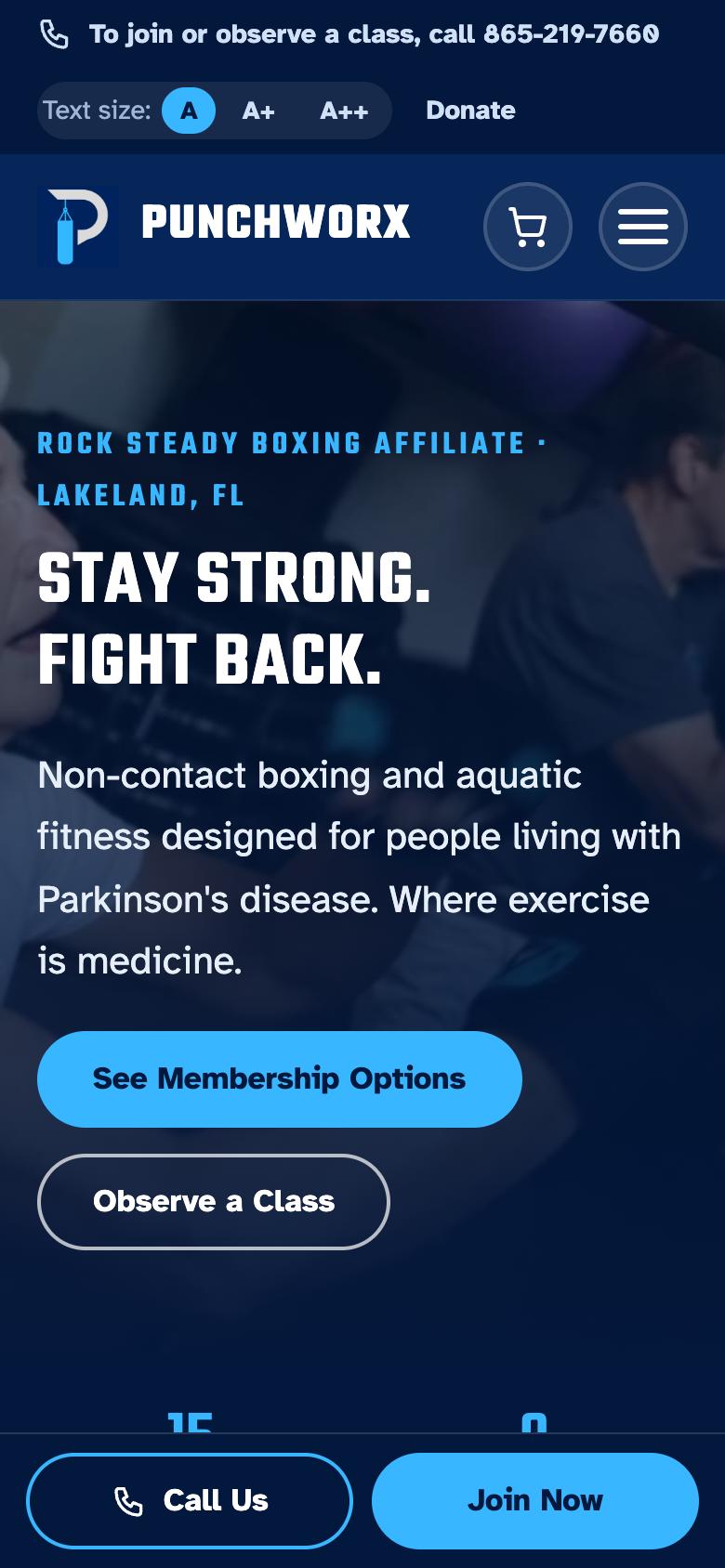Viewport: 725px width, 1568px height.
Task: Call the phone number 865-219-7660
Action: click(572, 34)
